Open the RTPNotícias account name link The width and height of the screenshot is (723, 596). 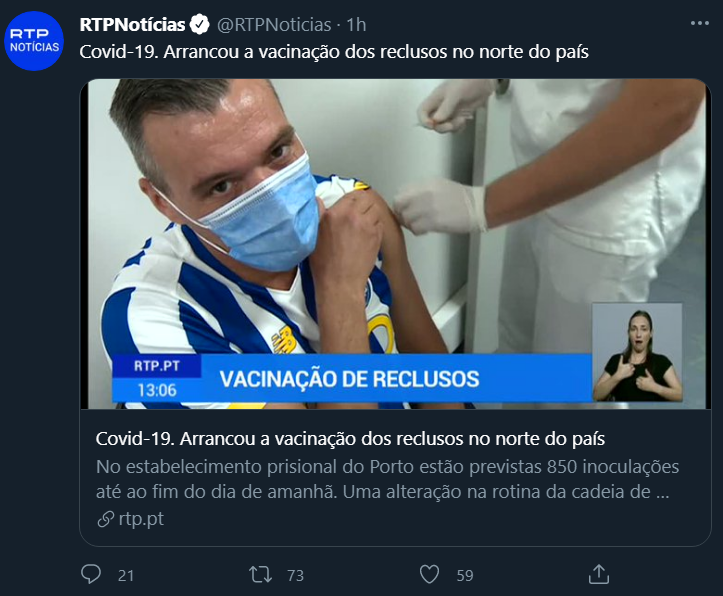(132, 24)
